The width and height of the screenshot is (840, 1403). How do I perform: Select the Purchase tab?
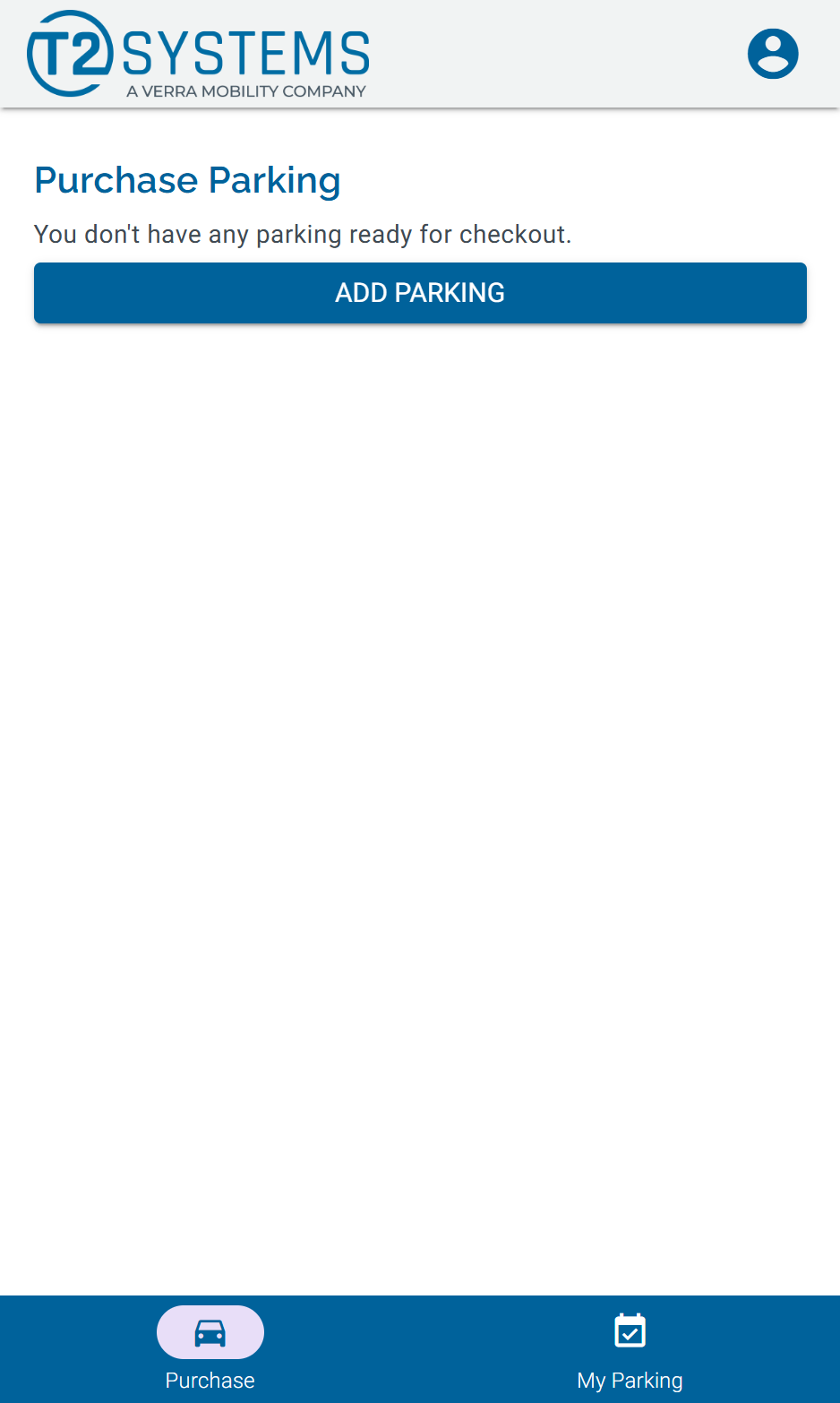pos(210,1349)
